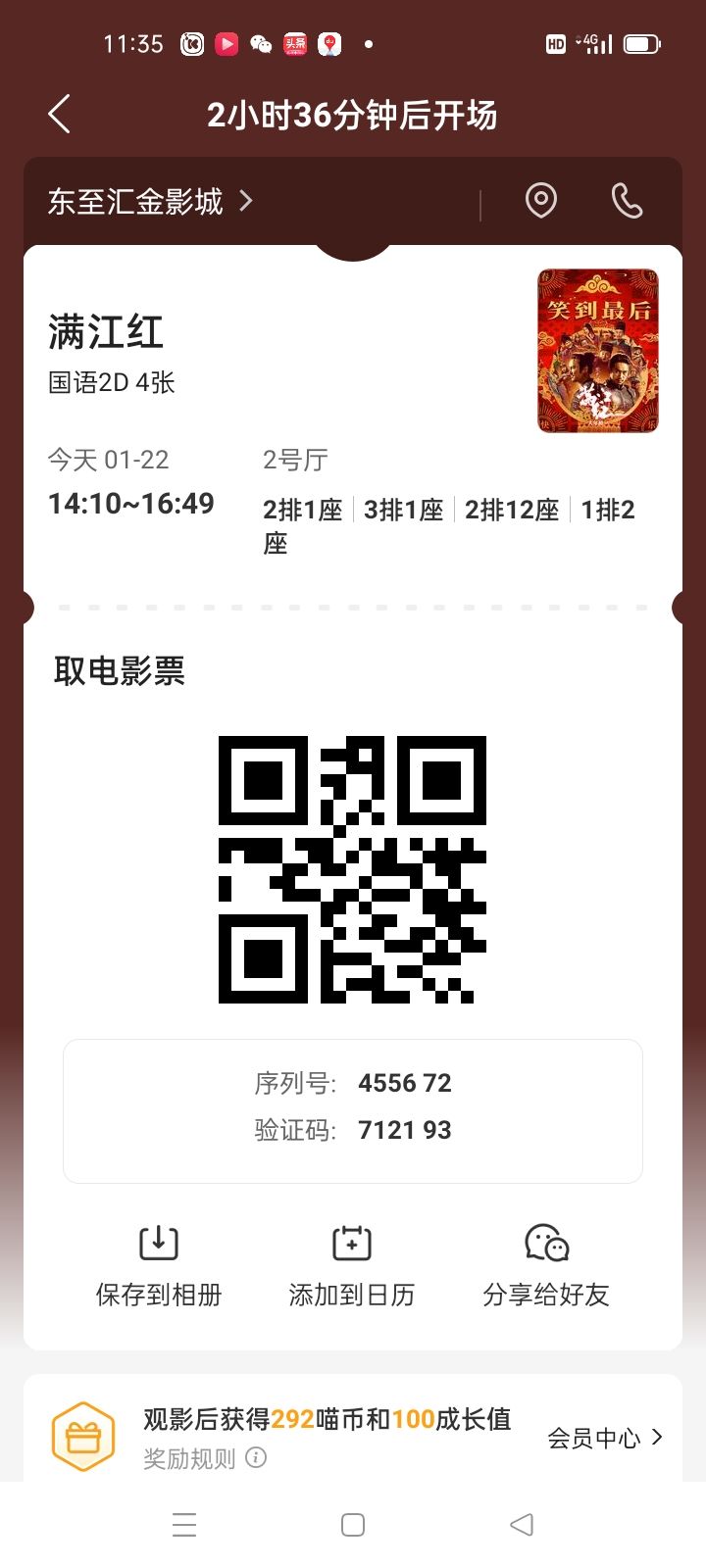
Task: Open 会员中心 member center
Action: click(604, 1438)
